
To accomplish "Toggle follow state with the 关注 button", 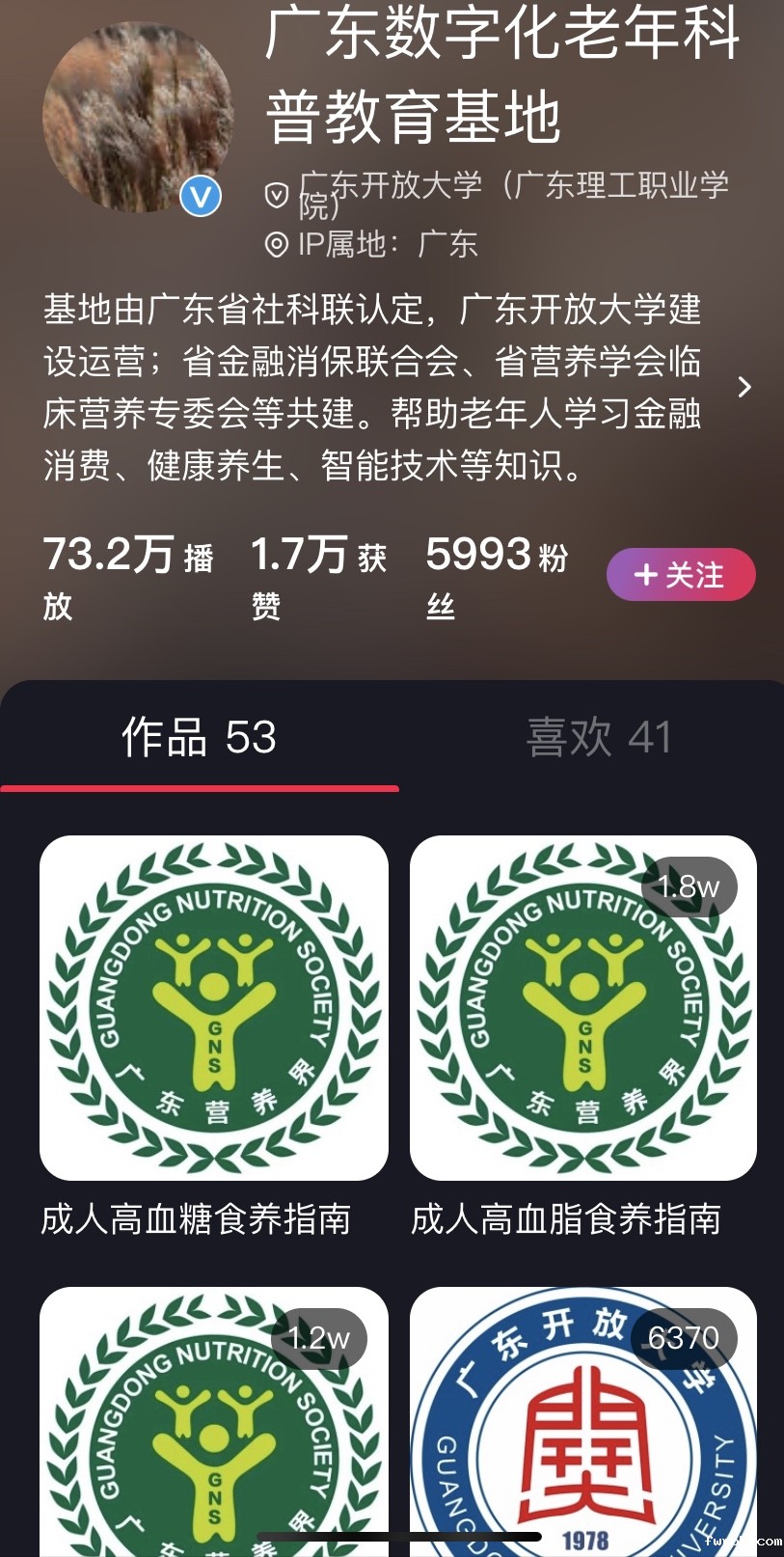I will point(681,574).
